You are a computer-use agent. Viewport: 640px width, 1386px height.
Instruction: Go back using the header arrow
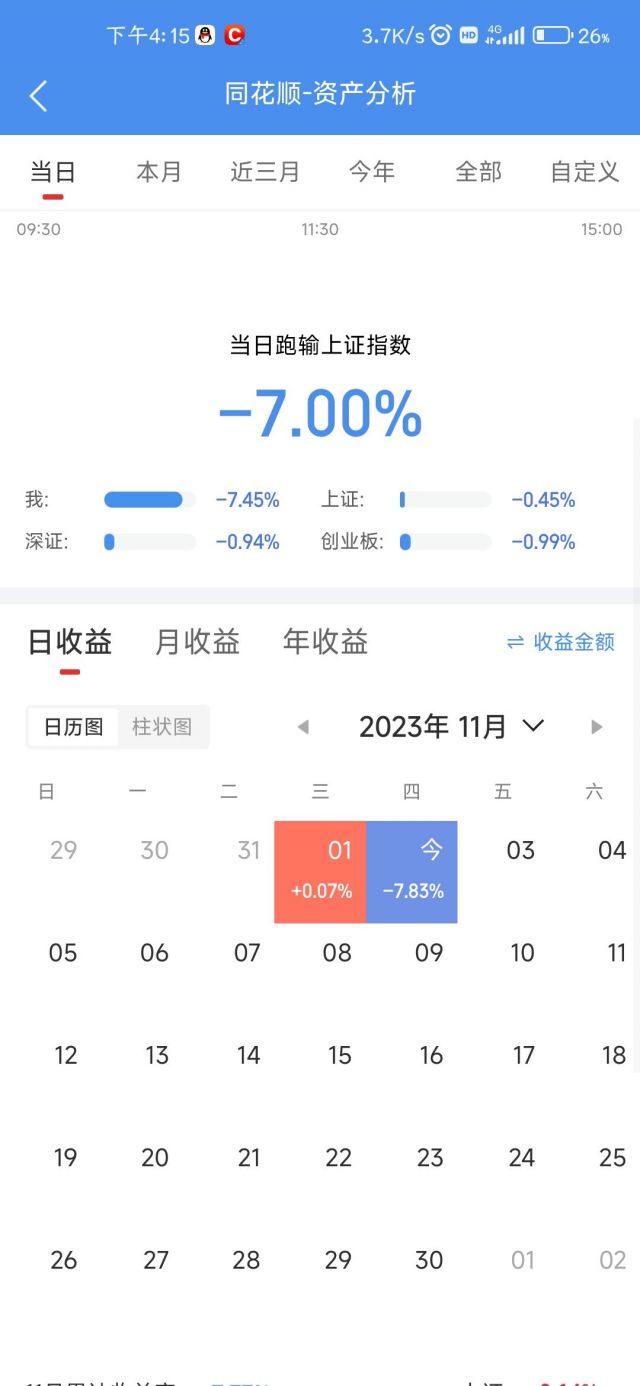click(38, 96)
